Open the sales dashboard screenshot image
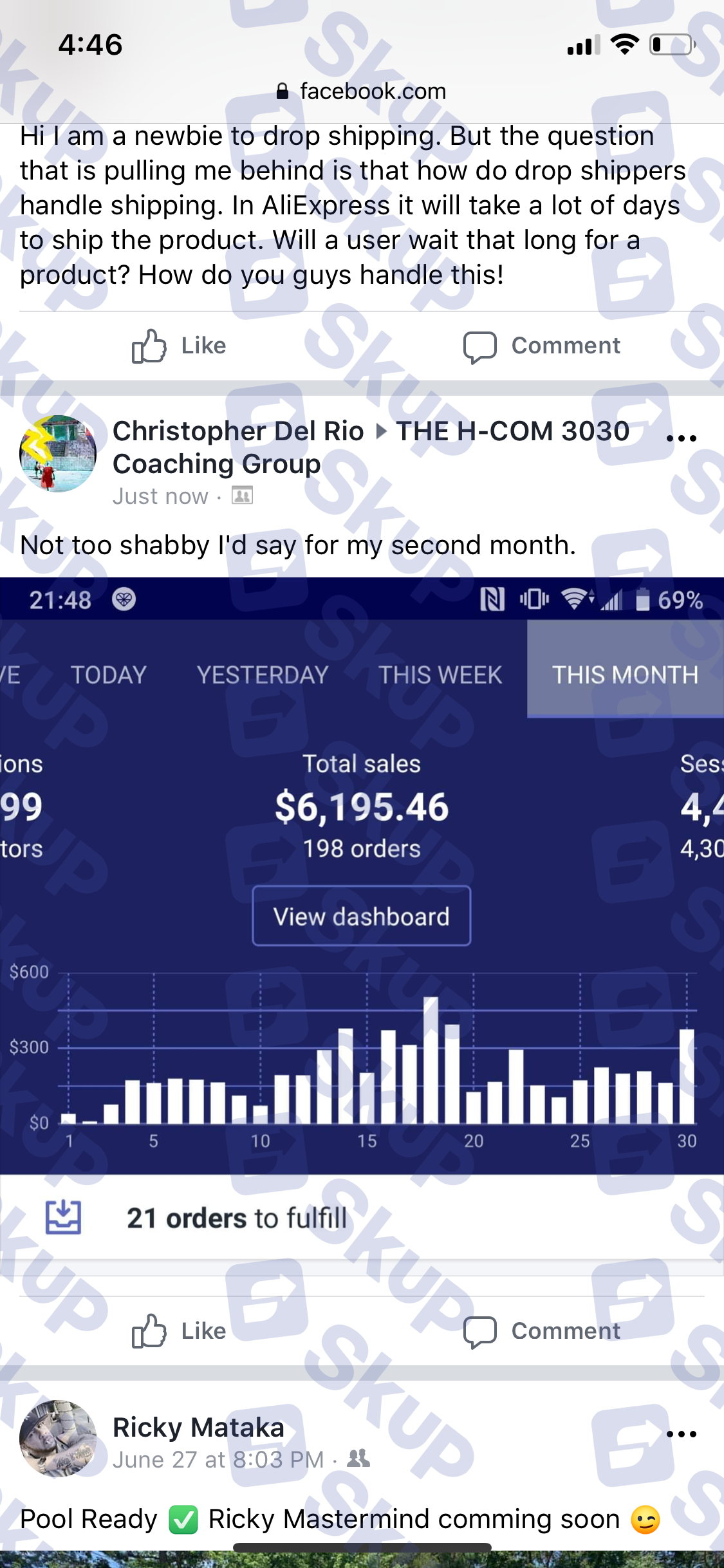The width and height of the screenshot is (724, 1568). coord(362,926)
